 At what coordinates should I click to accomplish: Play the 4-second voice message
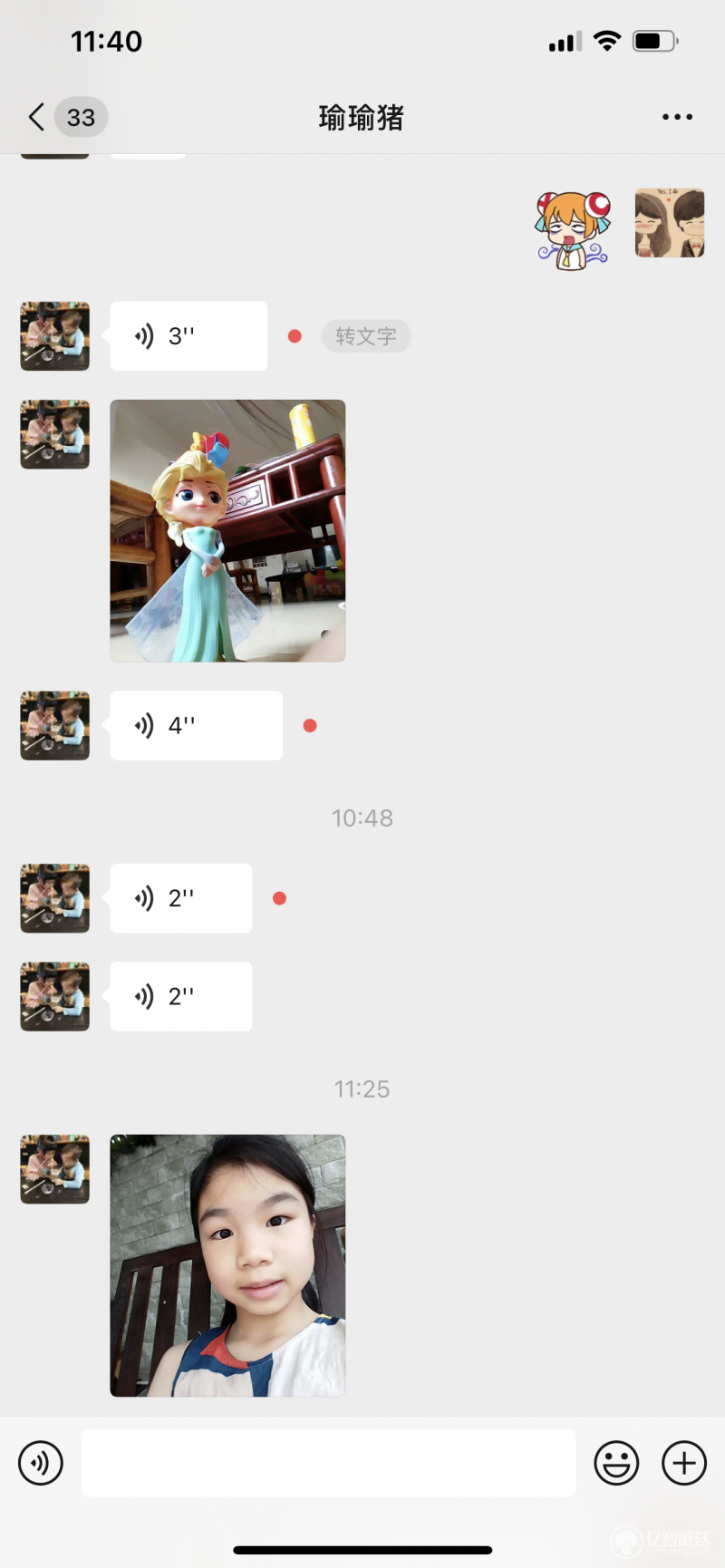pos(196,725)
